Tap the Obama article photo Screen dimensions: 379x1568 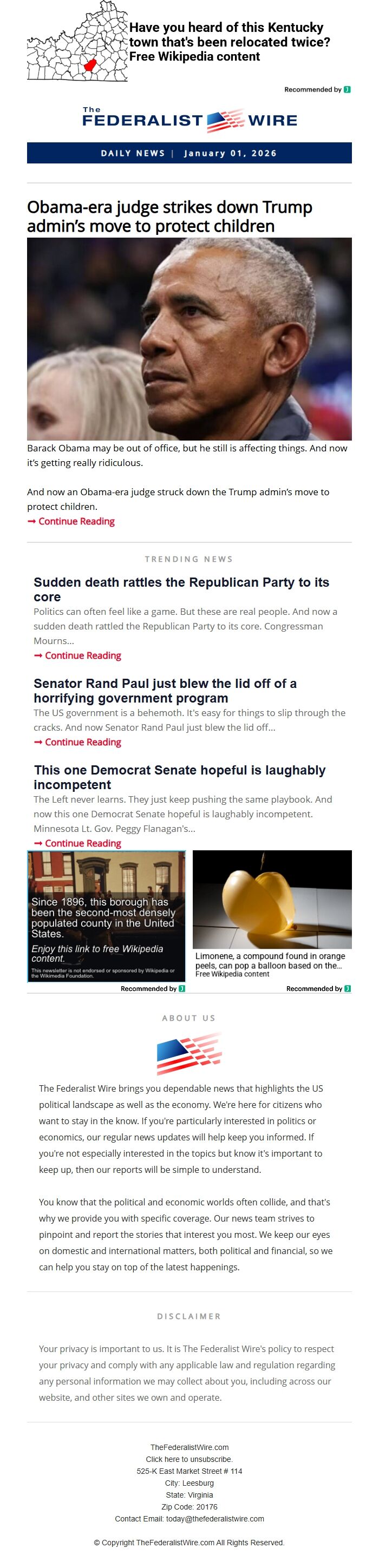pyautogui.click(x=189, y=338)
